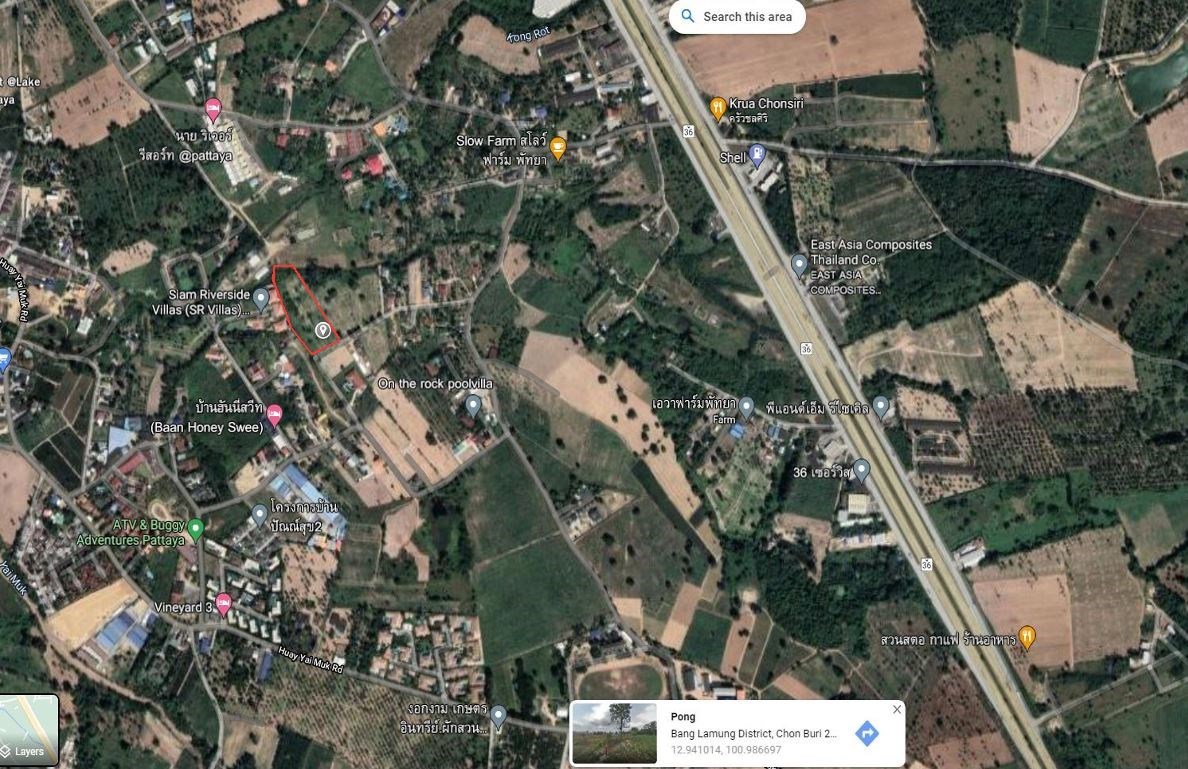This screenshot has width=1188, height=769.
Task: Open the Shell gas station marker
Action: tap(757, 155)
